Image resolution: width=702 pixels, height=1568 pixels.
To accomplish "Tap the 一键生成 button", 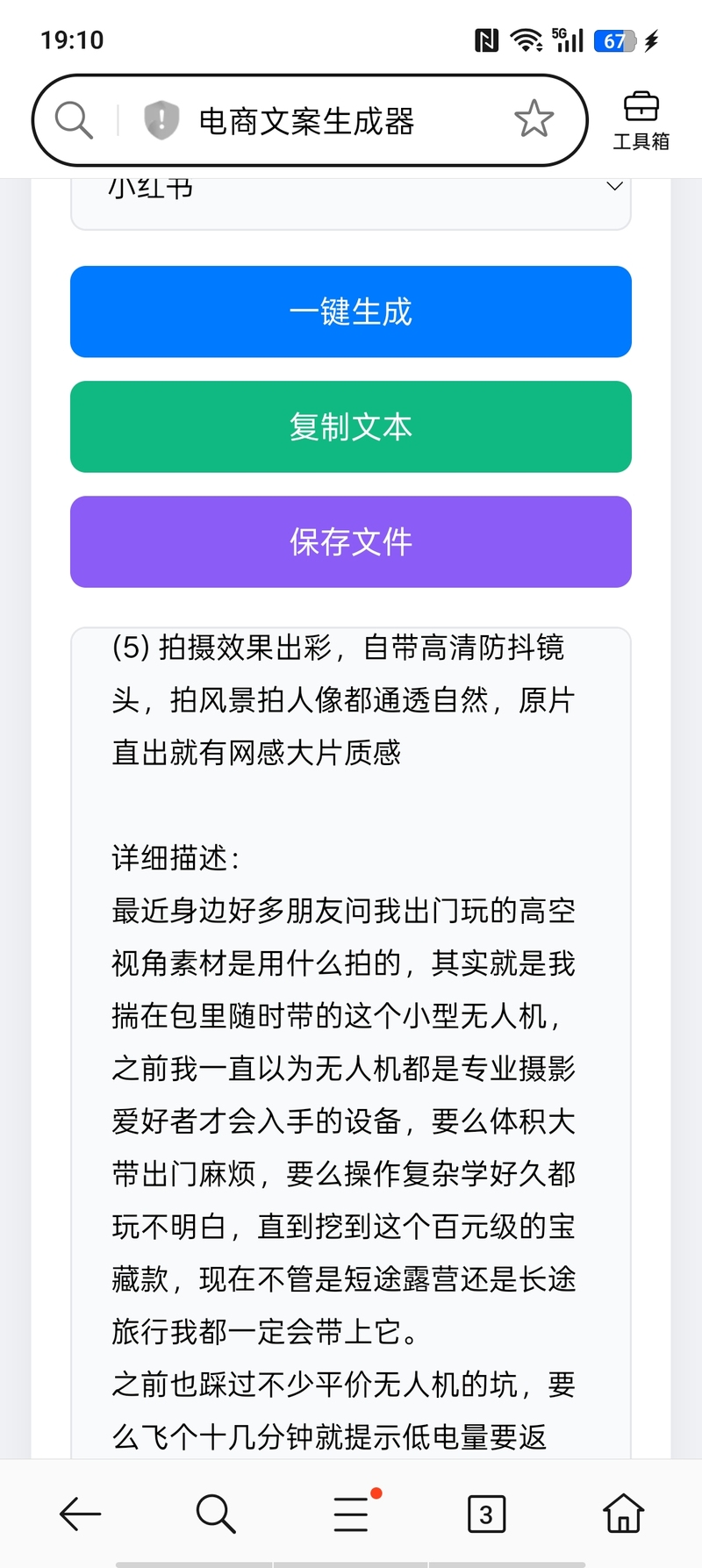I will pyautogui.click(x=351, y=311).
